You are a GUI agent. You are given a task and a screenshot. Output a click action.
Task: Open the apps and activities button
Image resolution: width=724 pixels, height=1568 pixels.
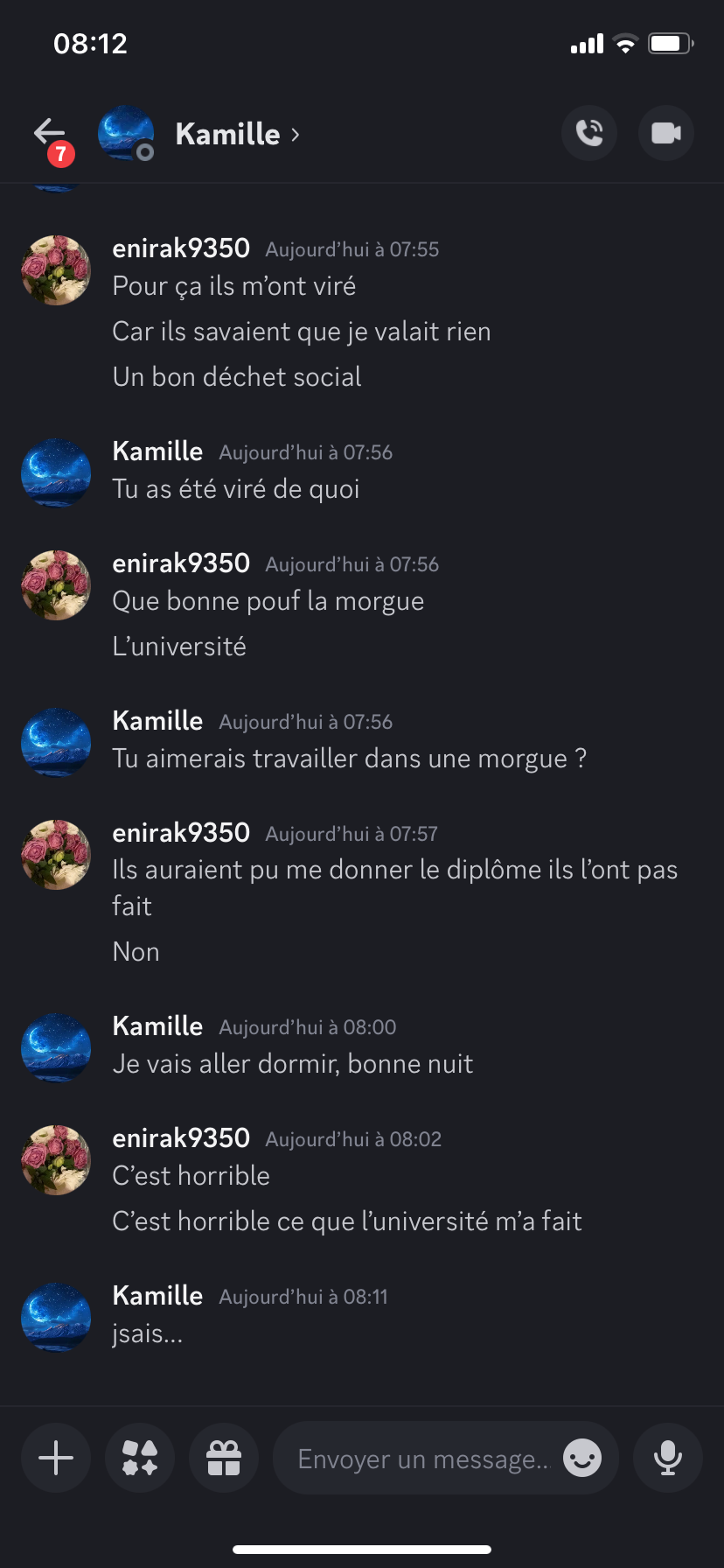[140, 1458]
